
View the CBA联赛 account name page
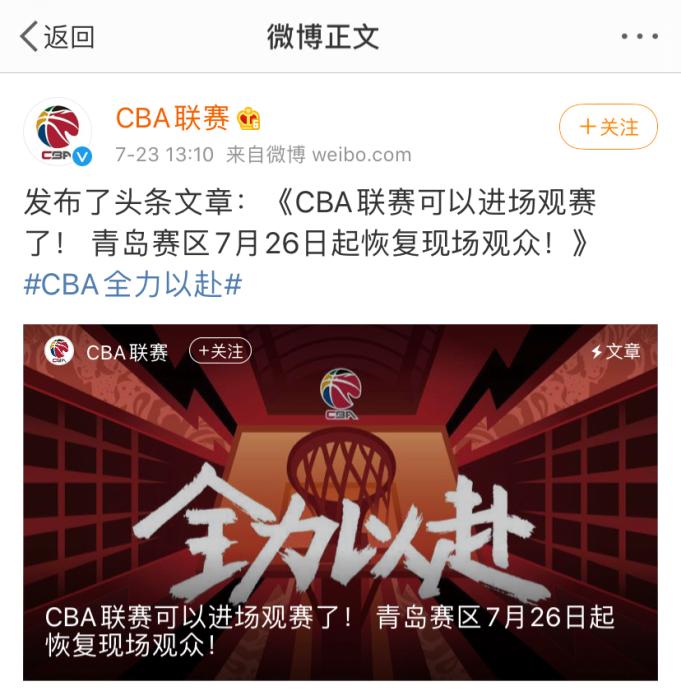(172, 119)
